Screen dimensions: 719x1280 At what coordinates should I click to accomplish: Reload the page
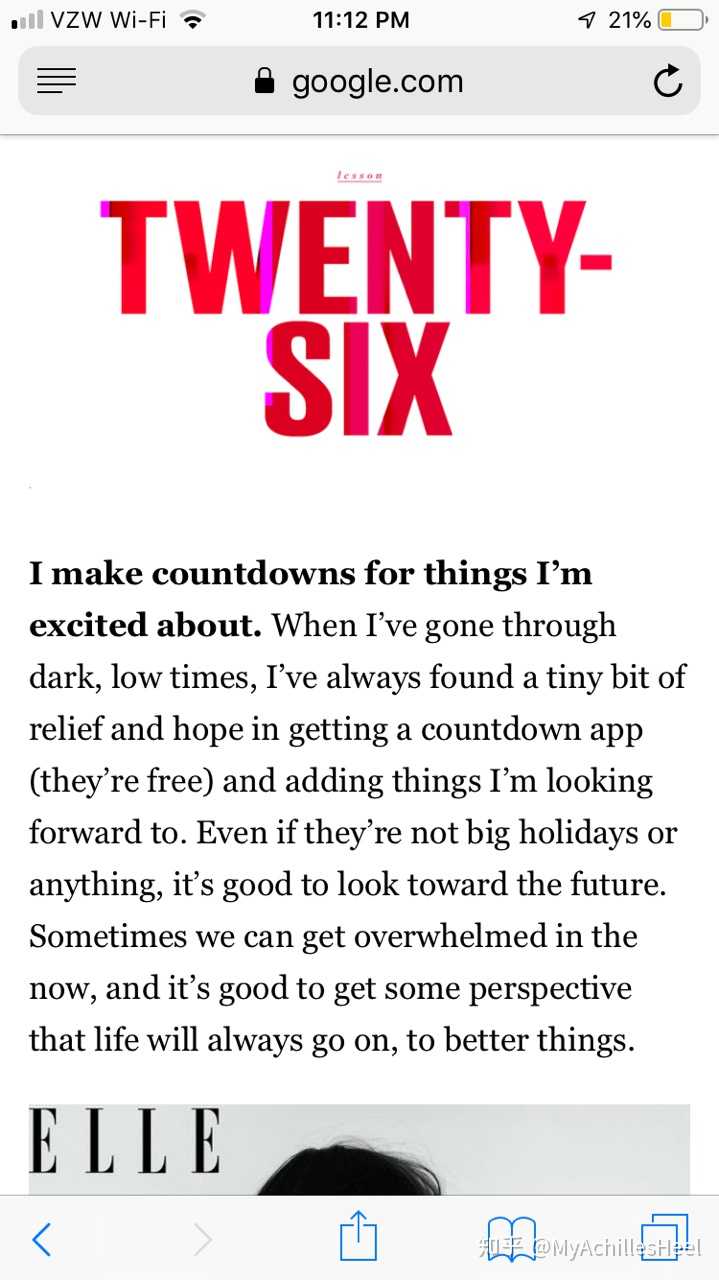click(x=667, y=81)
